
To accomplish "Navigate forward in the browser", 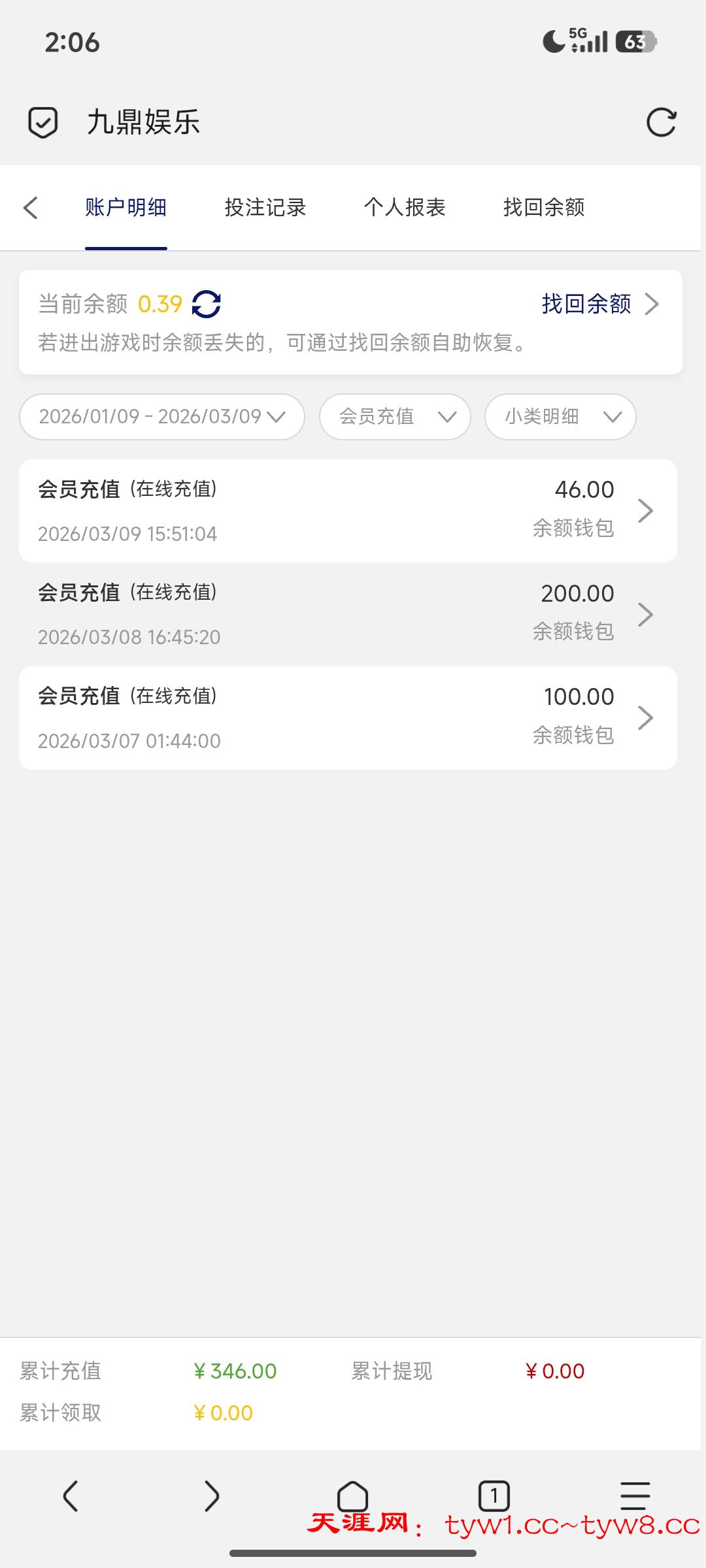I will pos(211,1495).
